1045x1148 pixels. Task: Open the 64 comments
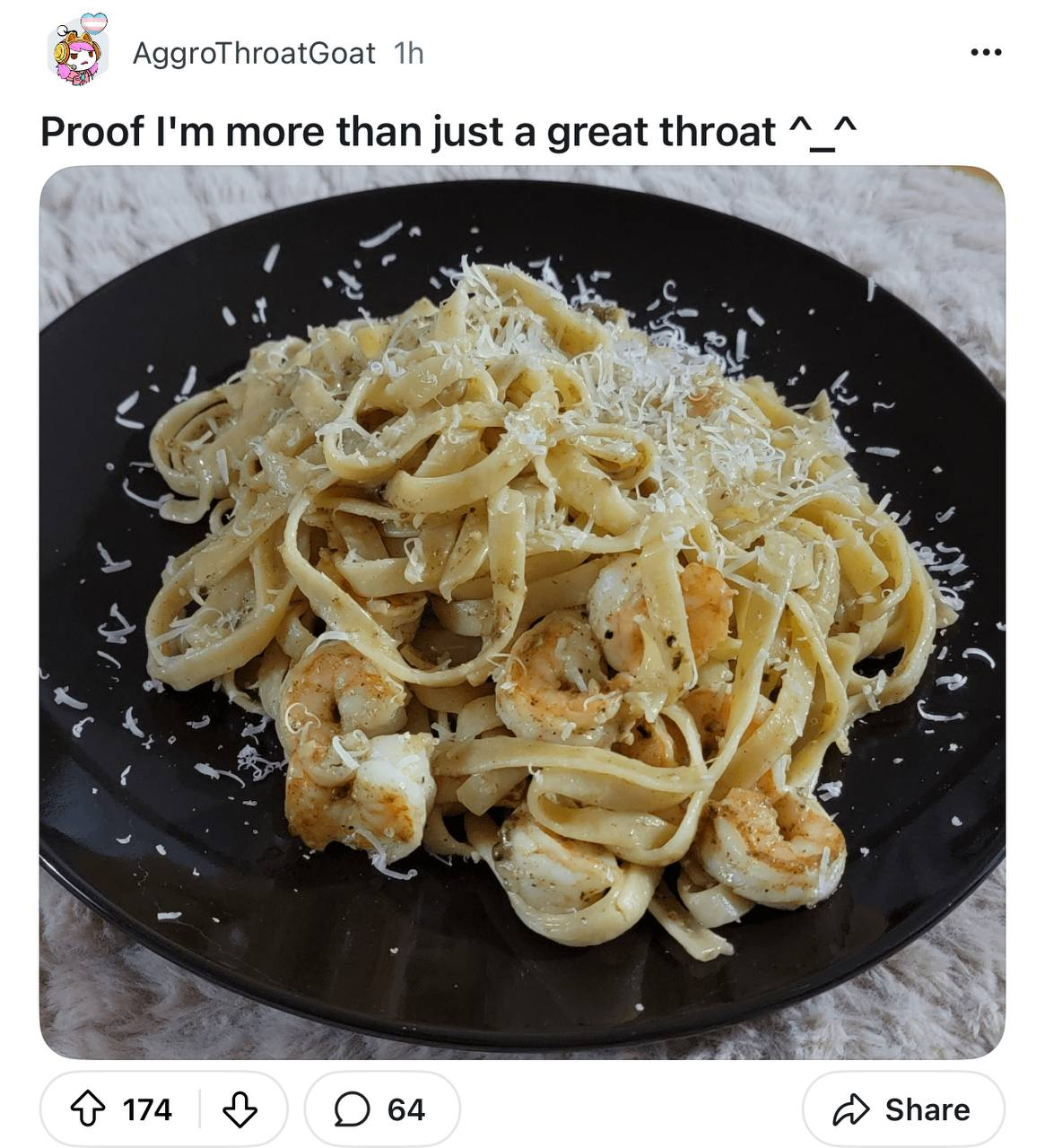(x=381, y=1110)
